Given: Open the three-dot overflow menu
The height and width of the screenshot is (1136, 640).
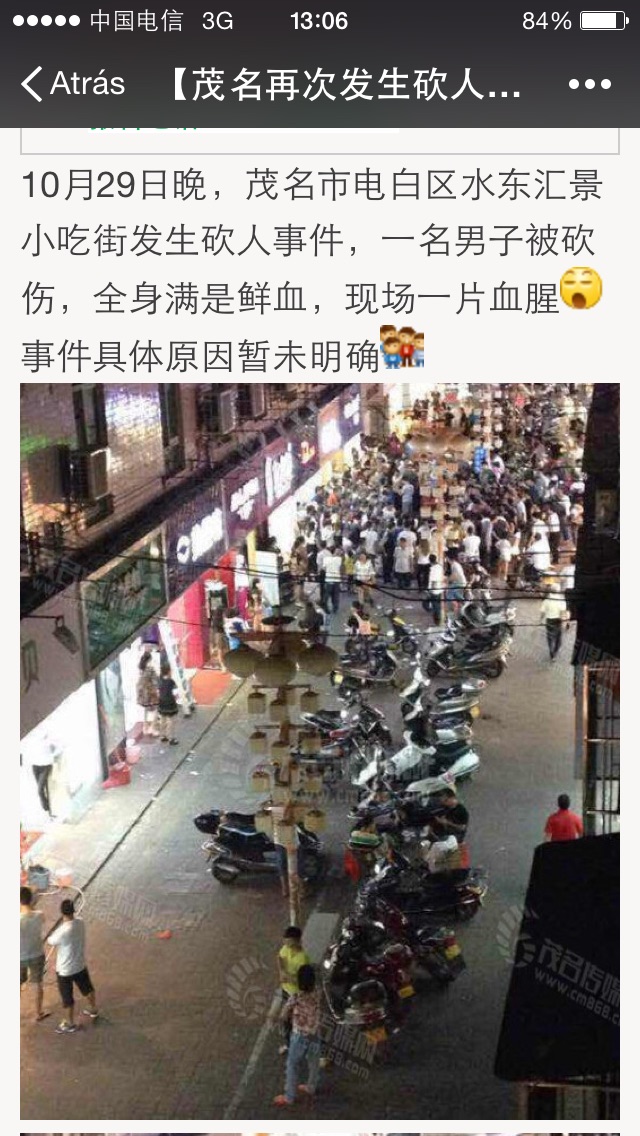Looking at the screenshot, I should point(589,85).
